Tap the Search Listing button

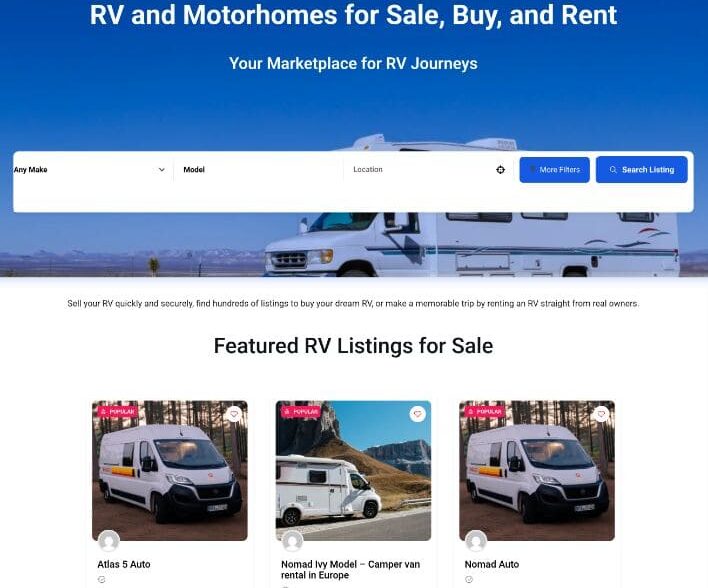pos(641,170)
